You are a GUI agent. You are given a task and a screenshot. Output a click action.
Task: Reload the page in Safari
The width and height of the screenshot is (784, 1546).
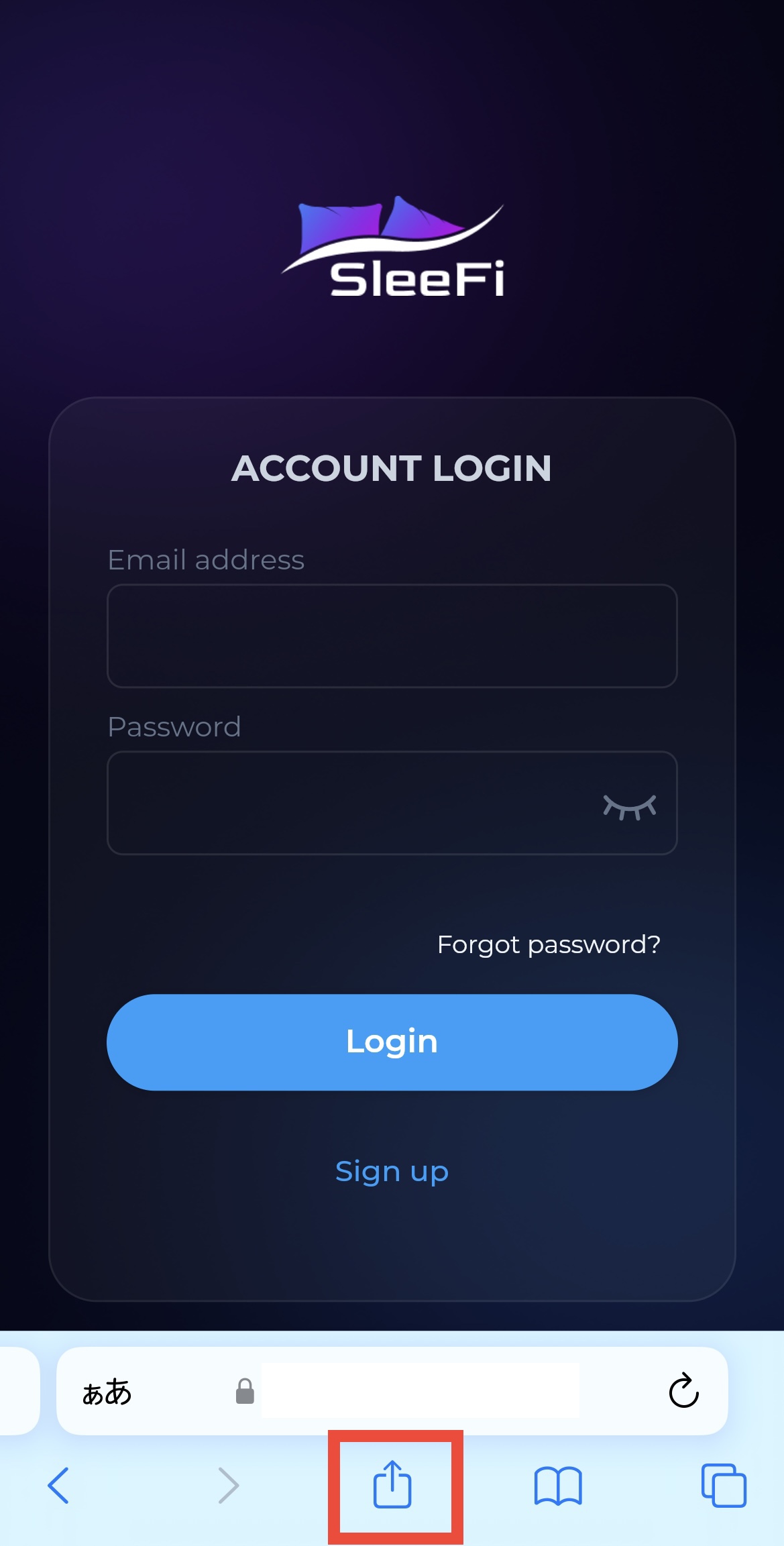(683, 1390)
